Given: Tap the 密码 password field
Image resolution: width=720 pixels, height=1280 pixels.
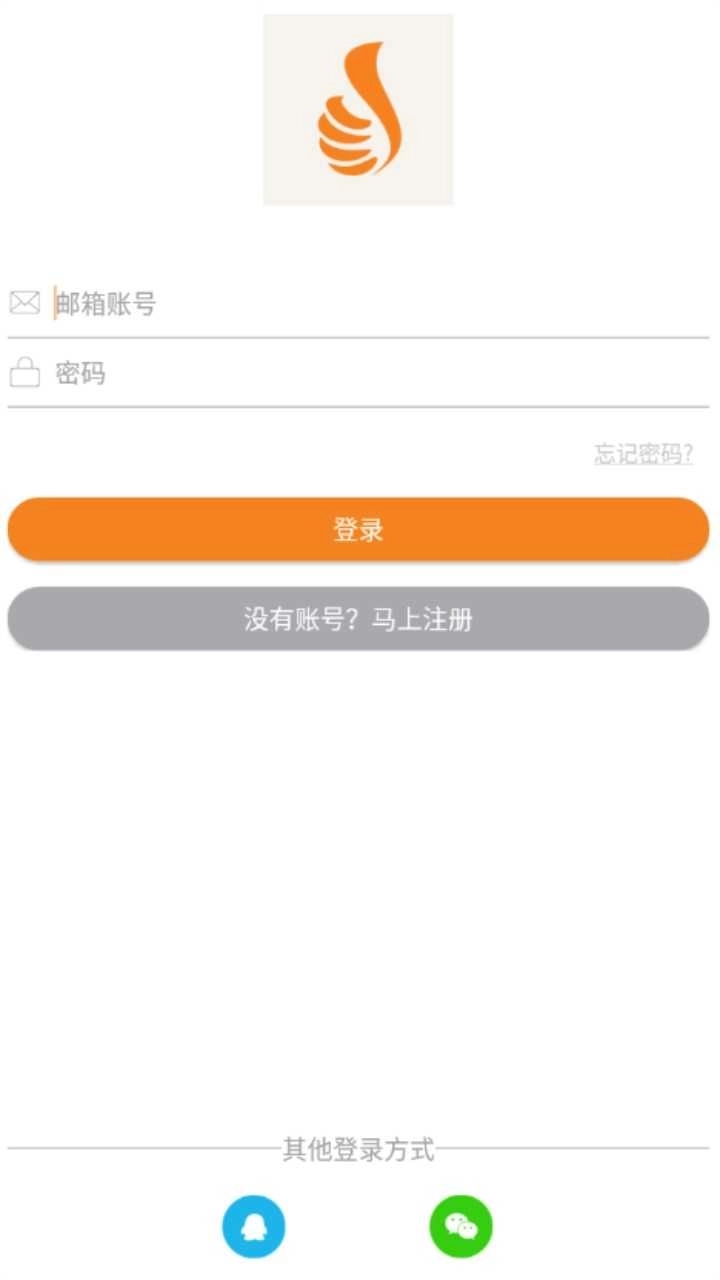Looking at the screenshot, I should 380,374.
